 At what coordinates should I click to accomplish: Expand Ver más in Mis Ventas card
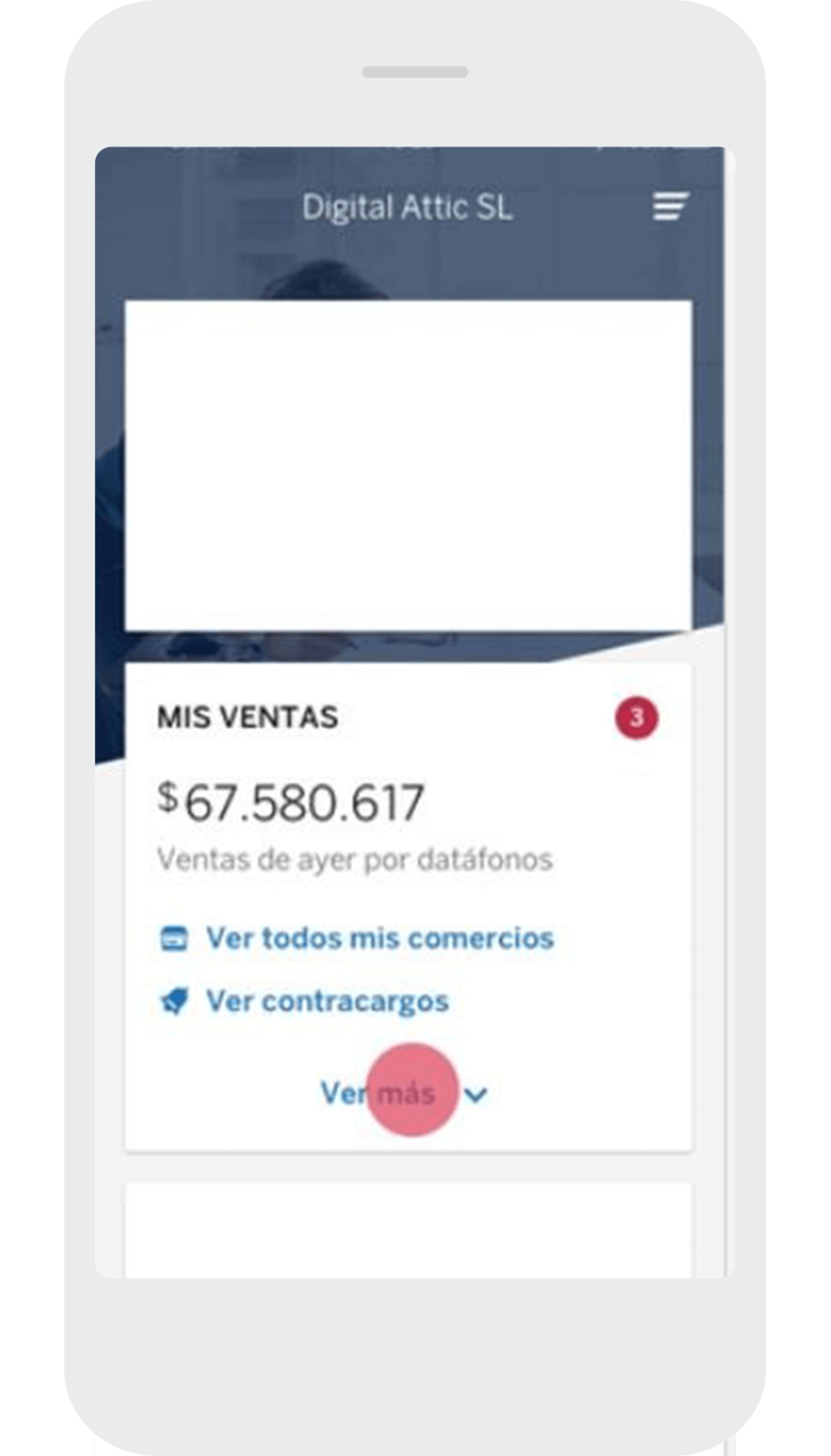(403, 1093)
